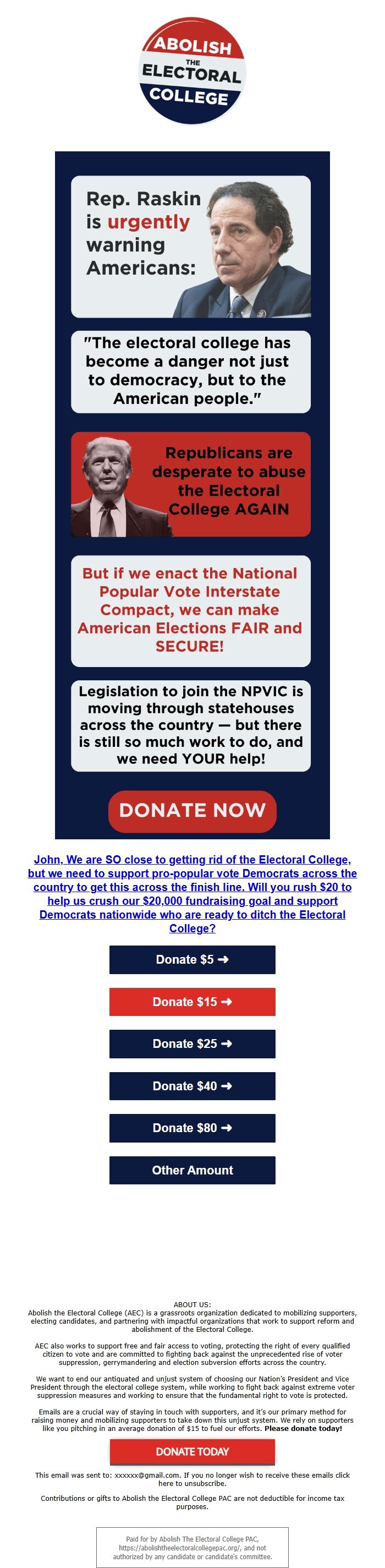Pick the Donate $40 option
The height and width of the screenshot is (1568, 385).
192,1086
